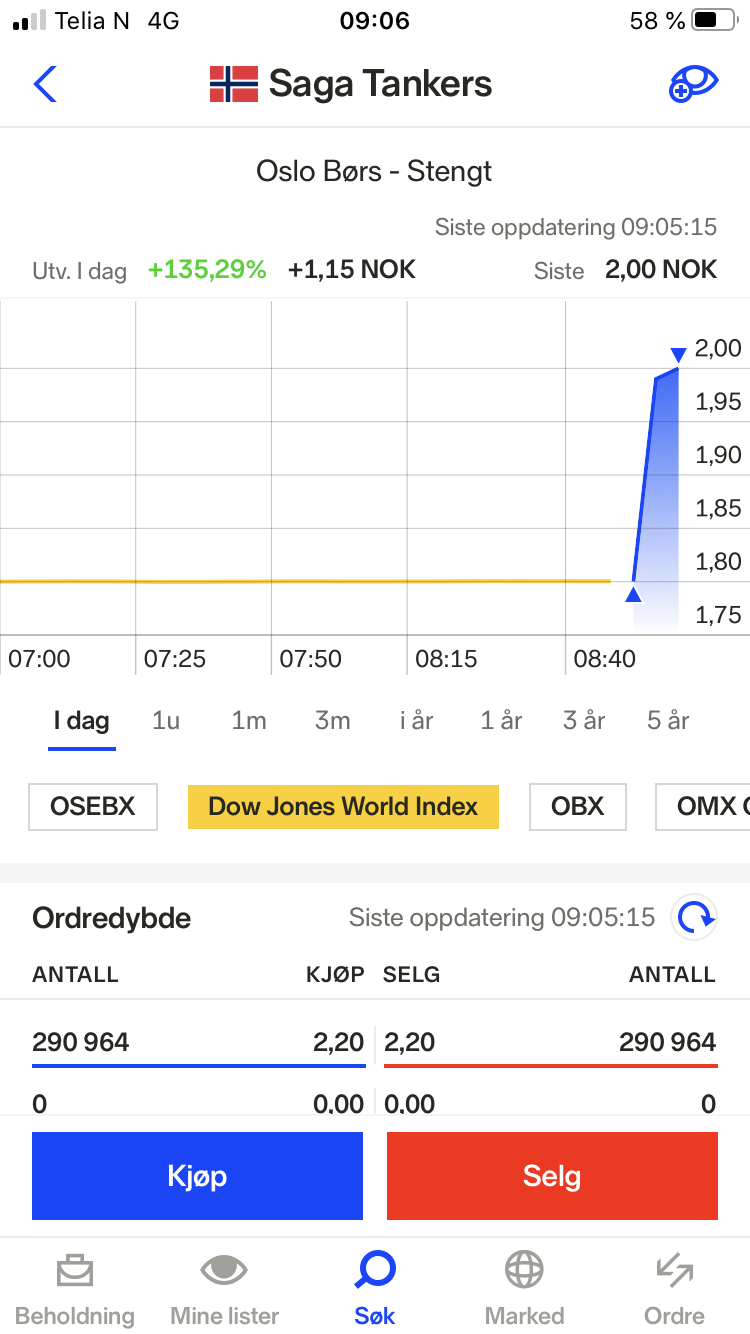This screenshot has height=1334, width=750.
Task: Compare with OBX index
Action: (x=578, y=806)
